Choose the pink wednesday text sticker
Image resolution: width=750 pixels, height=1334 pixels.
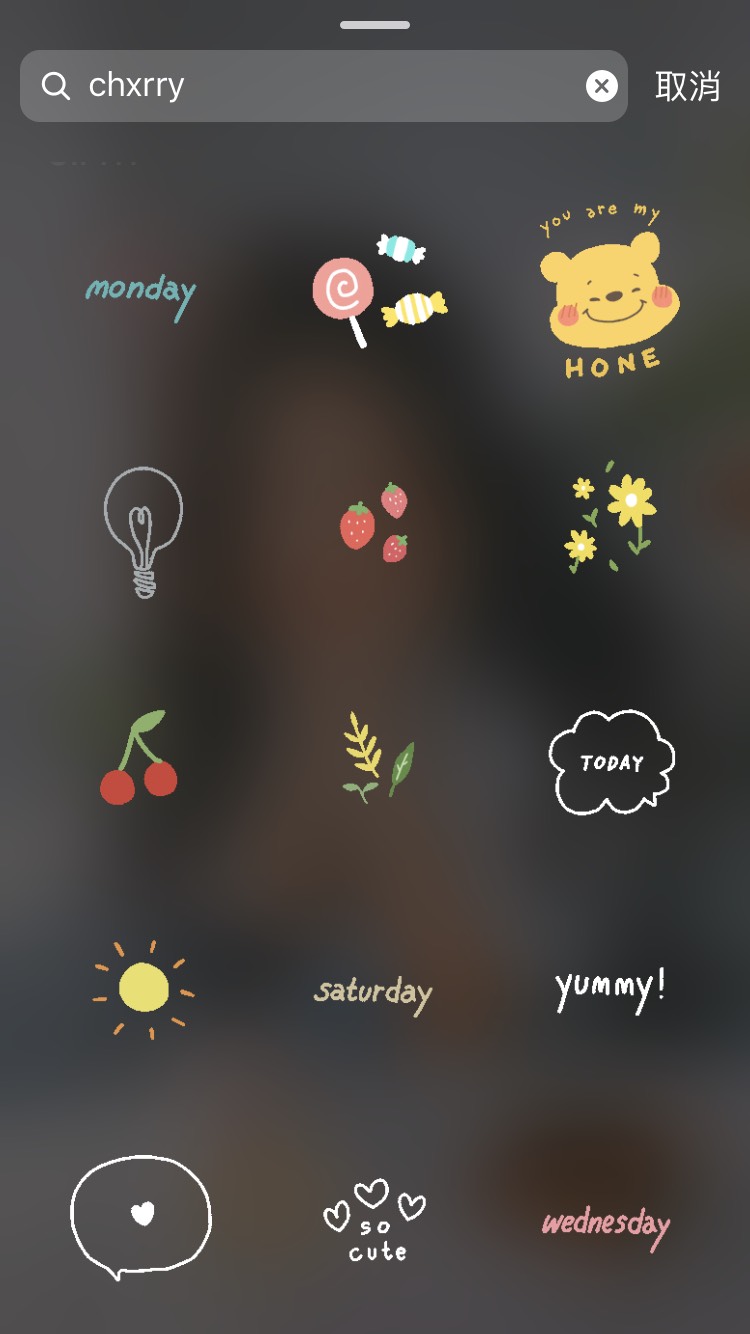(606, 1224)
